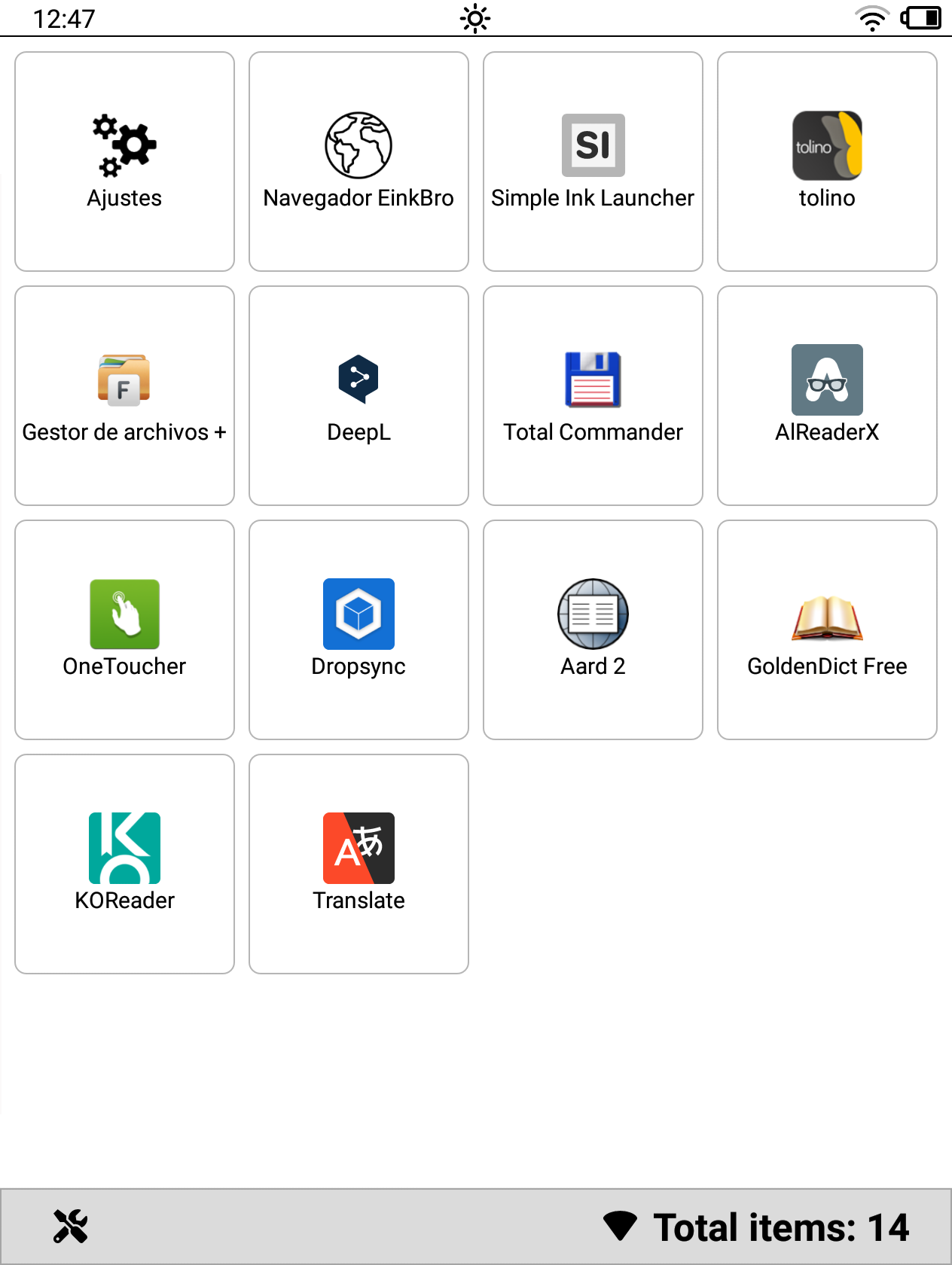Image resolution: width=952 pixels, height=1265 pixels.
Task: Expand the Total items dropdown arrow
Action: click(621, 1227)
